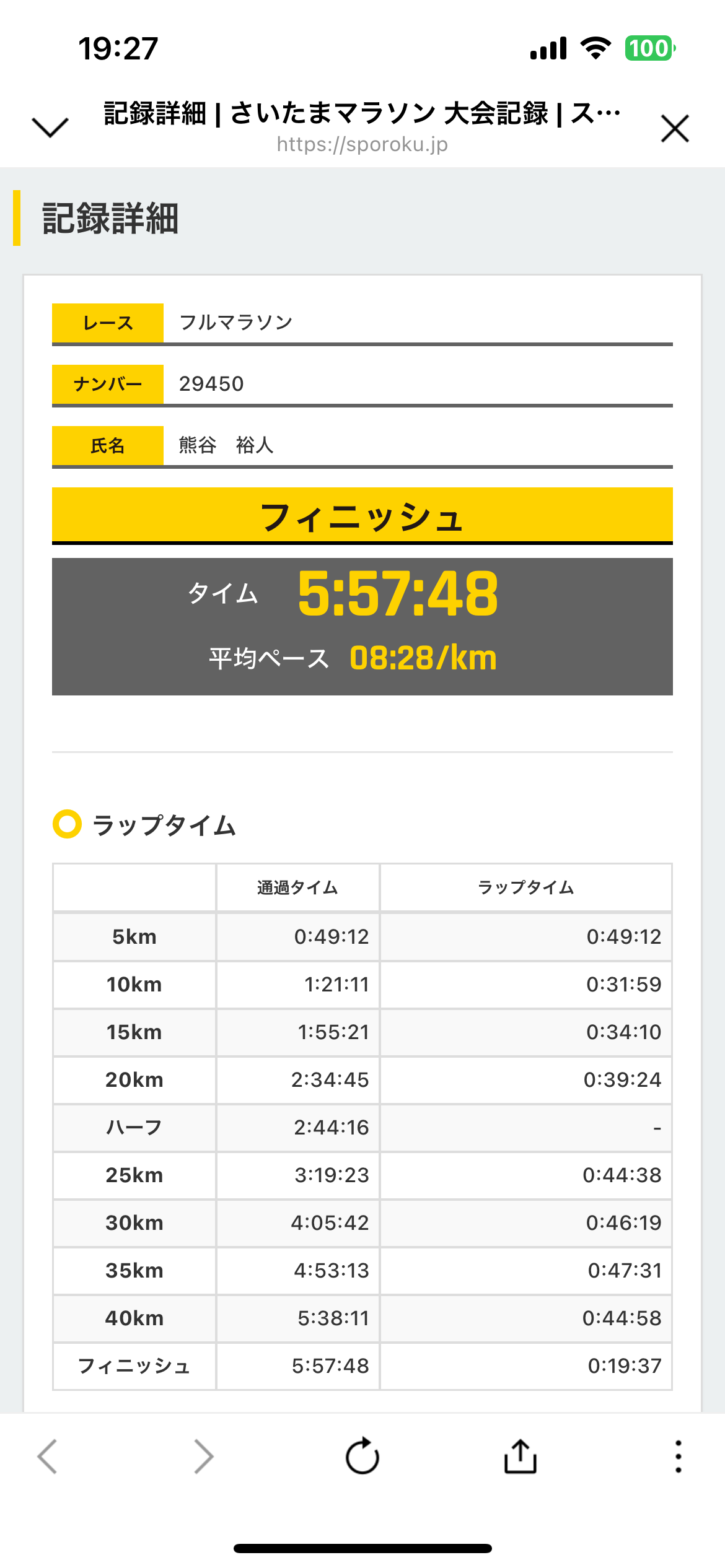Collapse the in-app browser with the down chevron

click(x=50, y=128)
